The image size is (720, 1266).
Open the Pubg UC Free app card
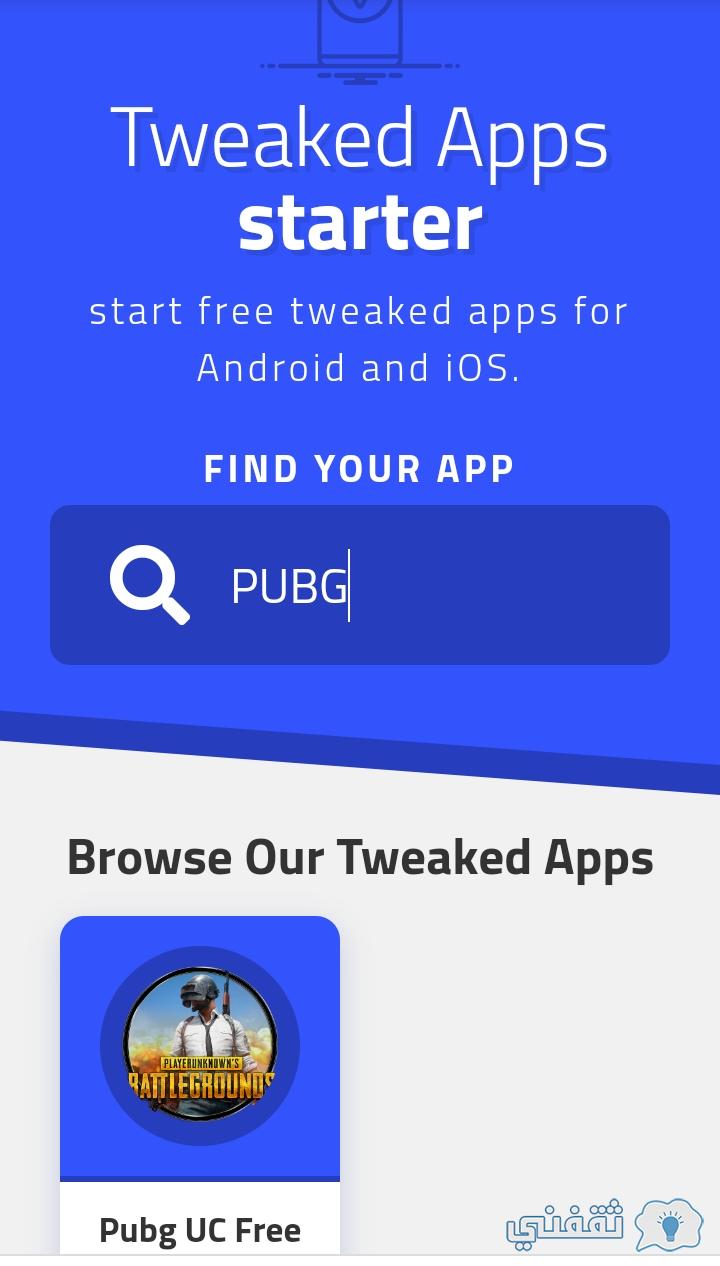coord(200,1085)
